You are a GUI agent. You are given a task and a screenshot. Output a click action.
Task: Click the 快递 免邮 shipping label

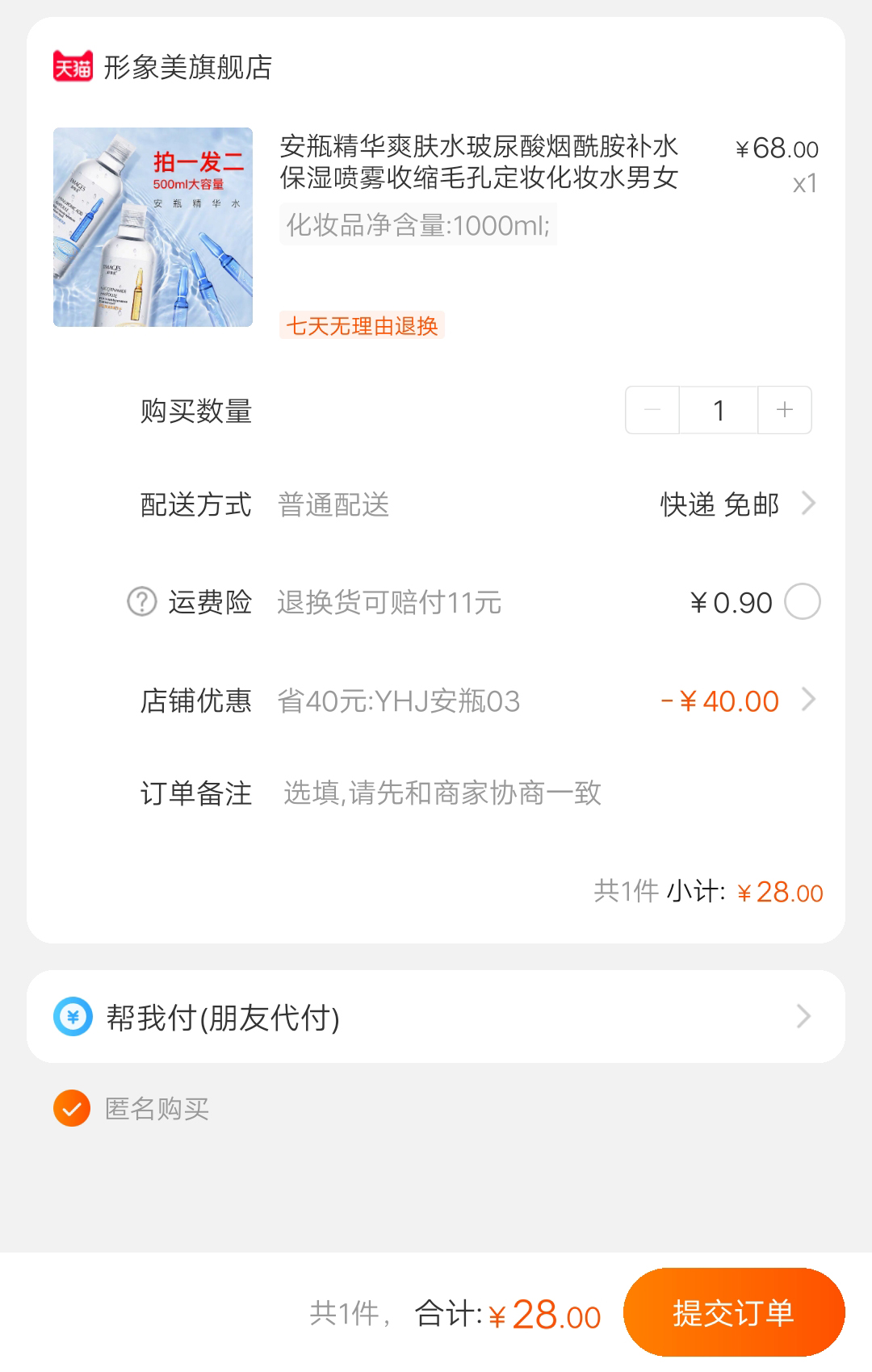click(x=717, y=504)
